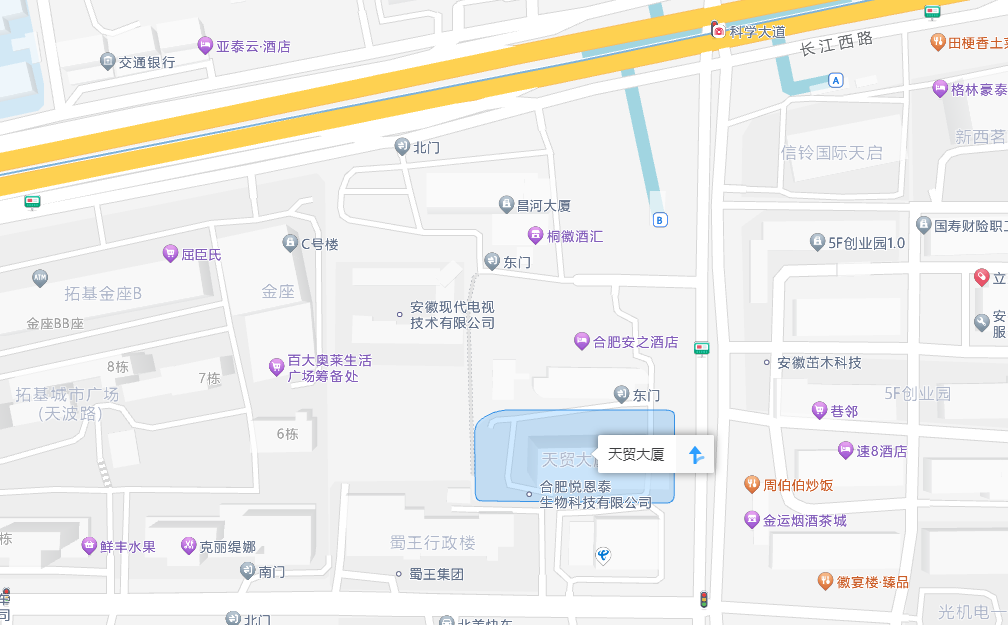
Task: Select the 国寿财险 building marker
Action: click(924, 225)
